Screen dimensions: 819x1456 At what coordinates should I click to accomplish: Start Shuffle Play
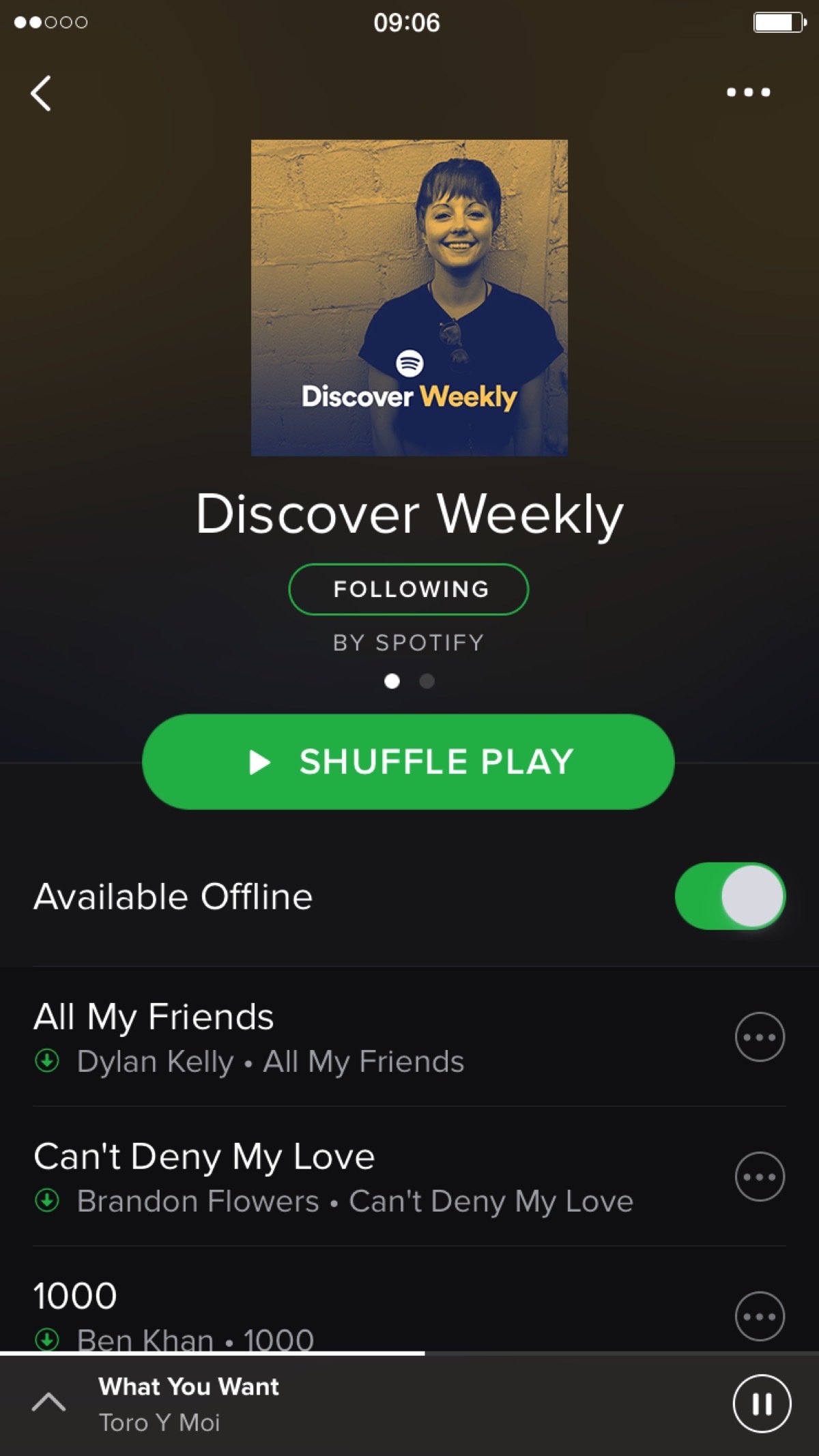[408, 761]
